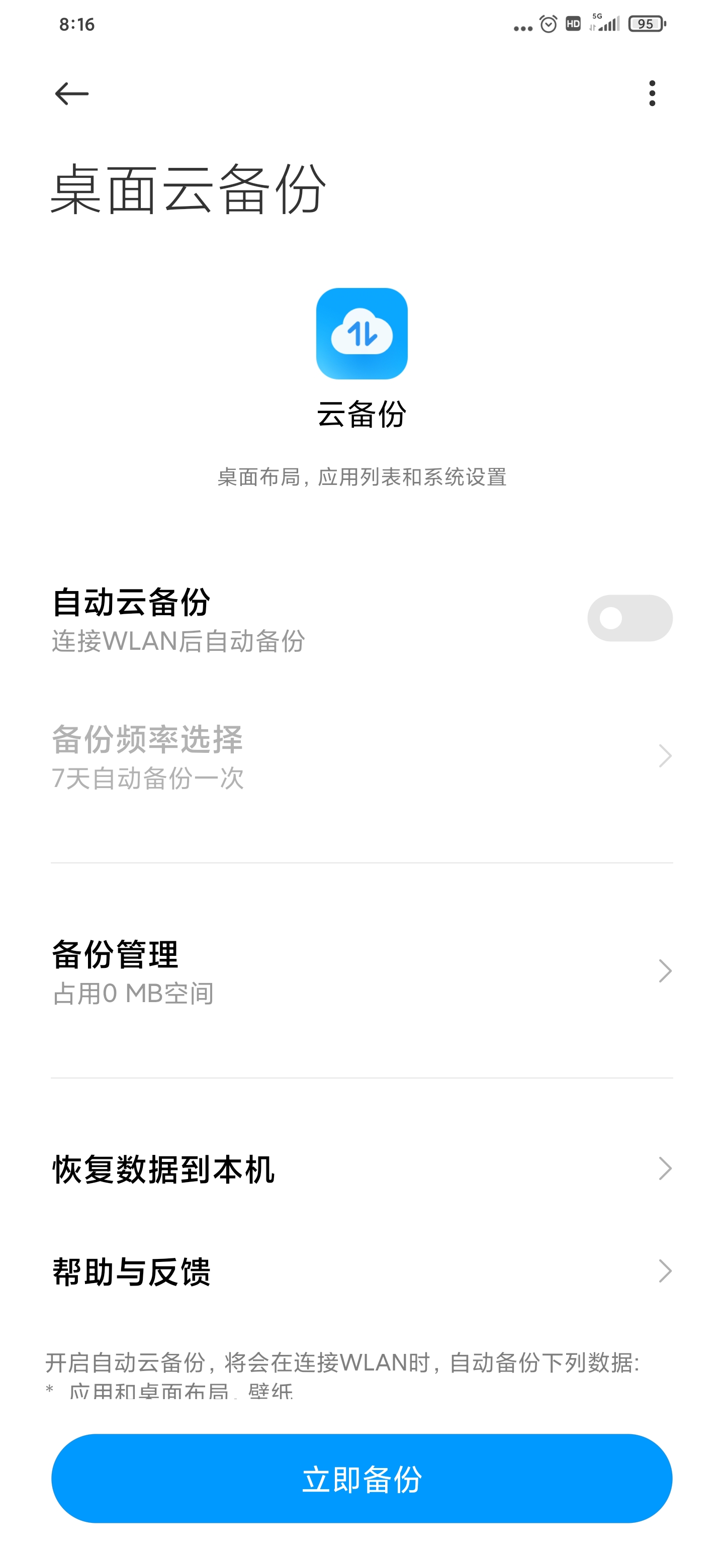
Task: Open 恢复数据到本机
Action: (x=361, y=1168)
